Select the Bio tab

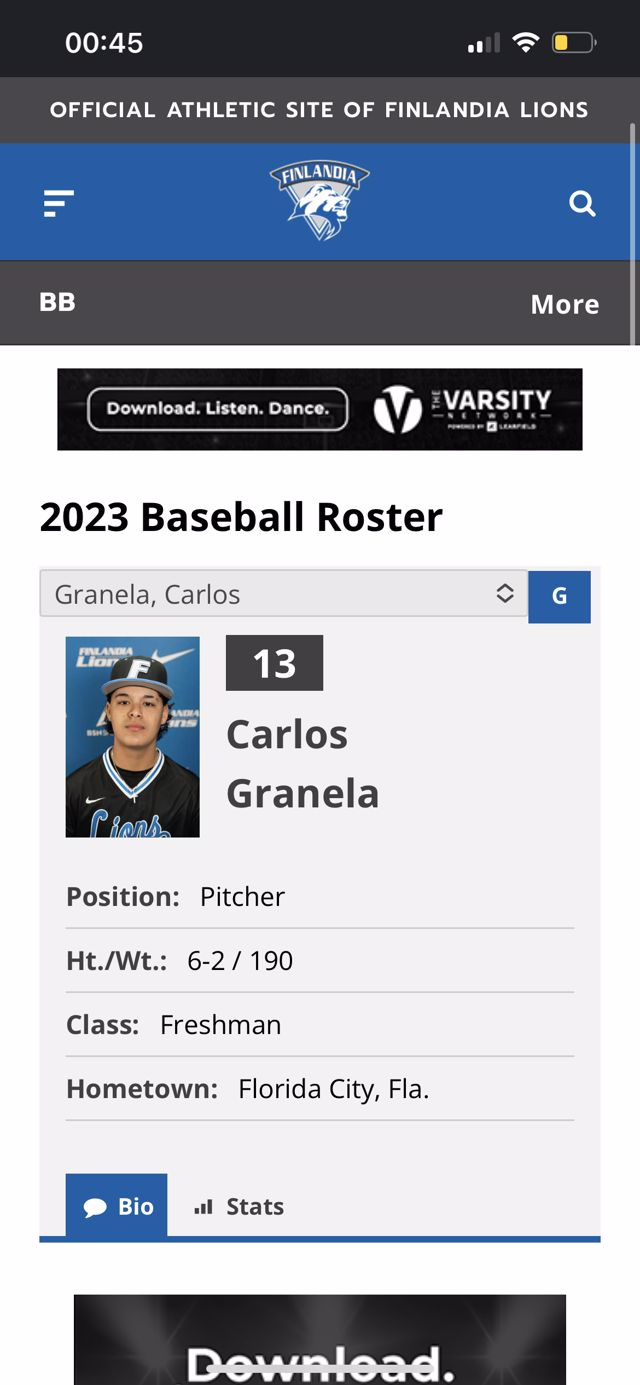click(117, 1207)
